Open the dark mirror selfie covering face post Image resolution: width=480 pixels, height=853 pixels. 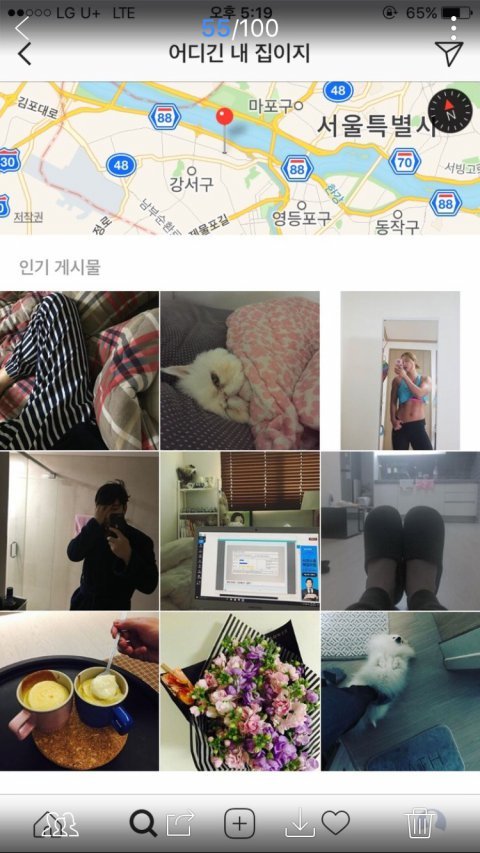(79, 531)
